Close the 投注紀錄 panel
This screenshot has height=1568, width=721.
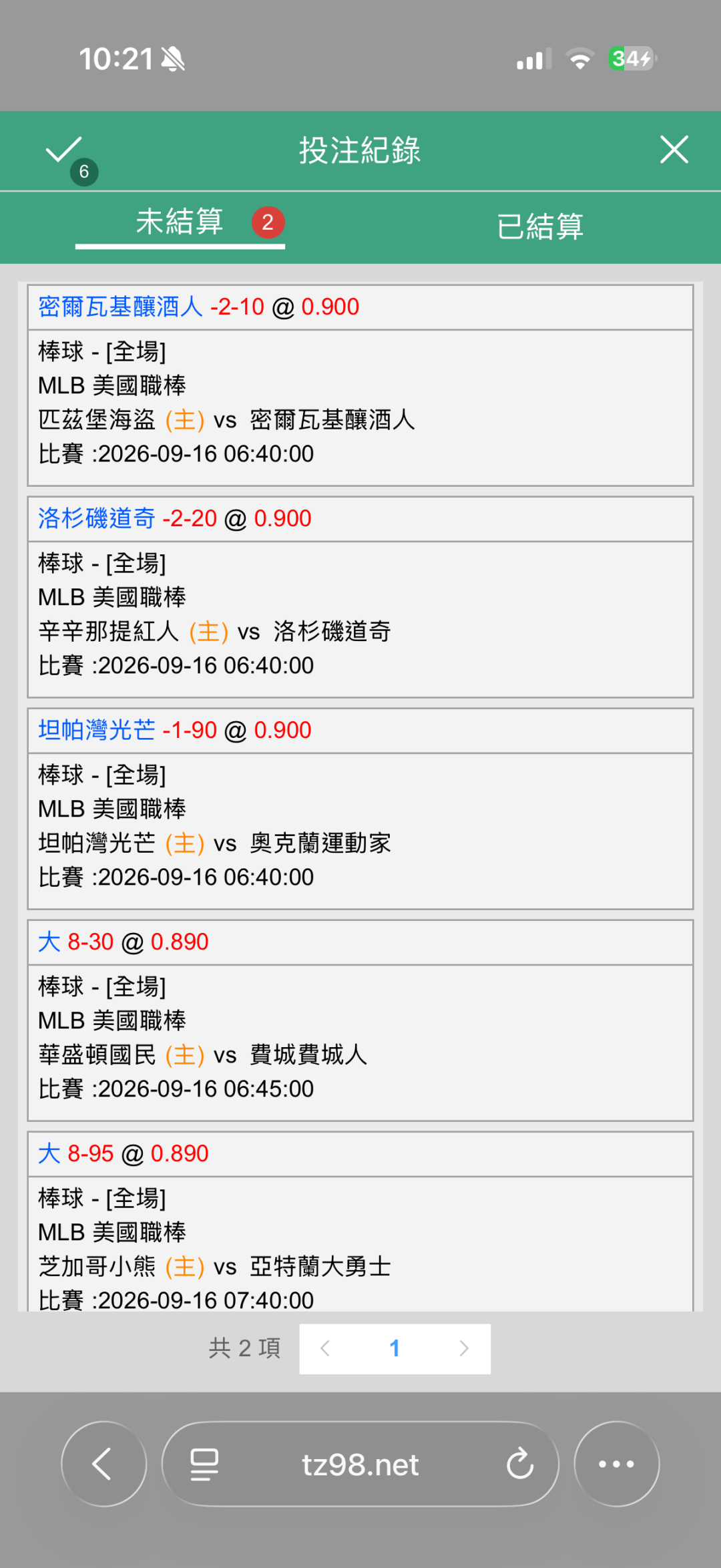click(x=674, y=150)
